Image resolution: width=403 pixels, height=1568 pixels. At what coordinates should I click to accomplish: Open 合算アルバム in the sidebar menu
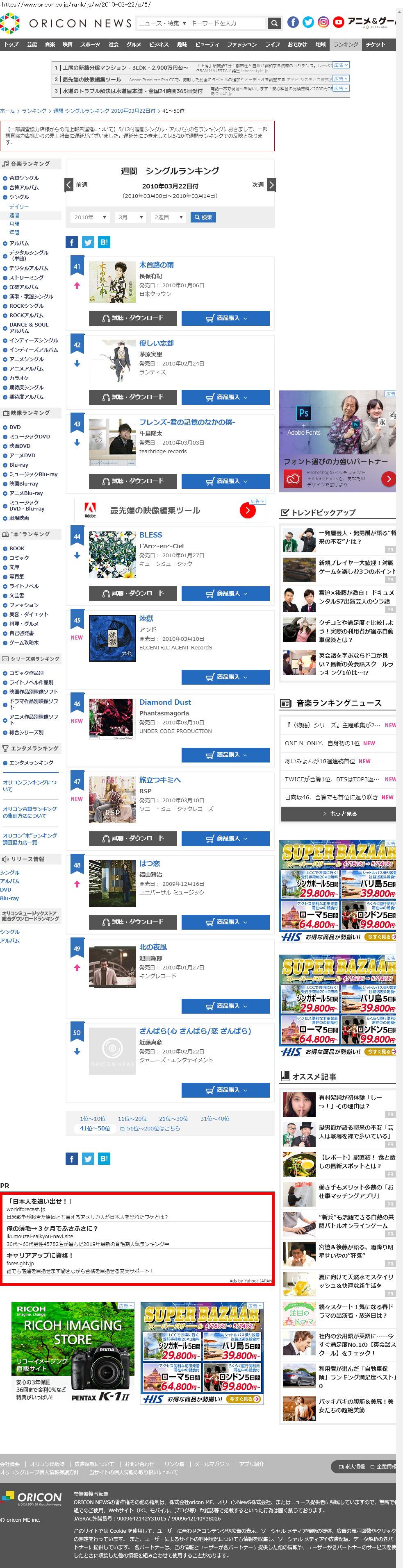(24, 188)
